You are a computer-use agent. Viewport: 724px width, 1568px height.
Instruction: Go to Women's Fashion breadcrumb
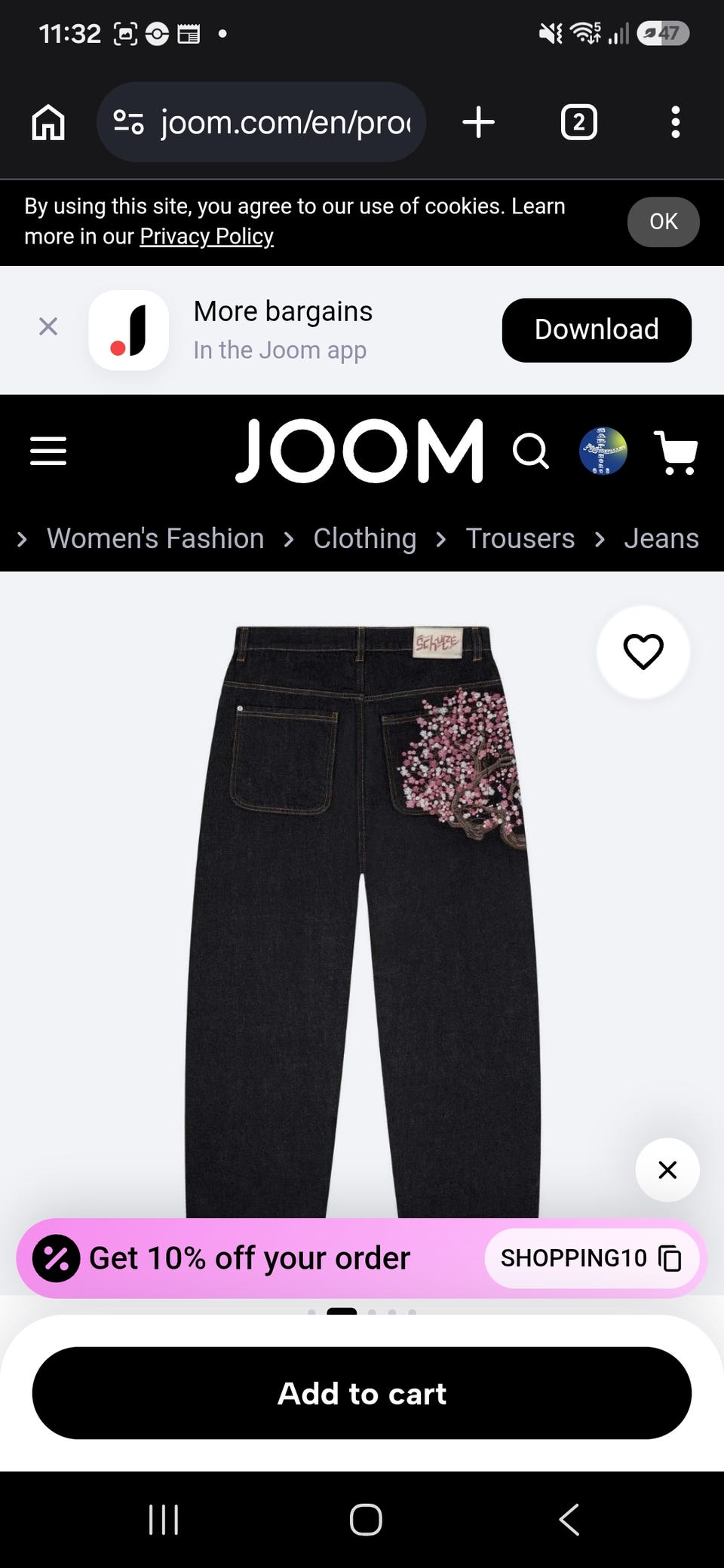[x=155, y=539]
